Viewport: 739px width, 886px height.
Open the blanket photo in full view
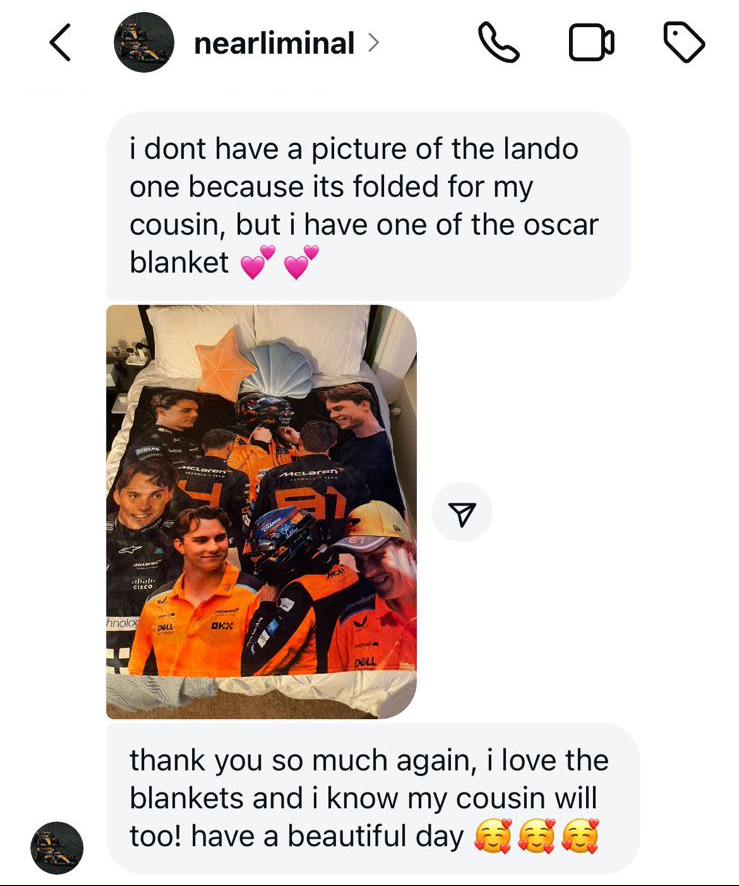pyautogui.click(x=262, y=512)
